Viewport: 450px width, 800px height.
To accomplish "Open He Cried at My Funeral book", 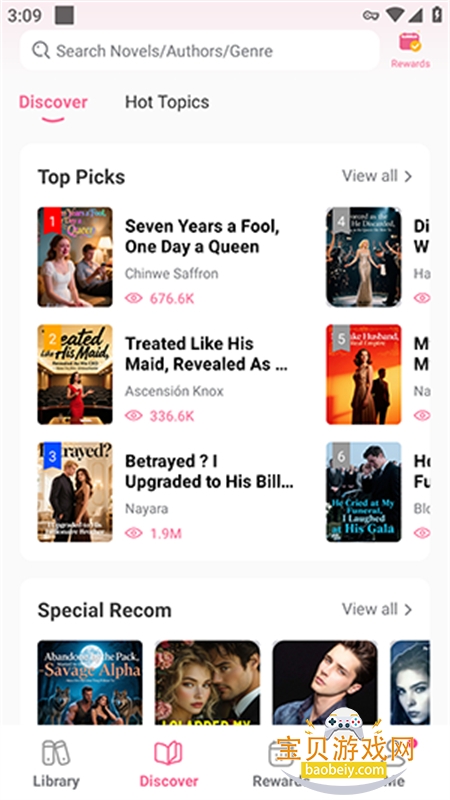I will [x=364, y=491].
